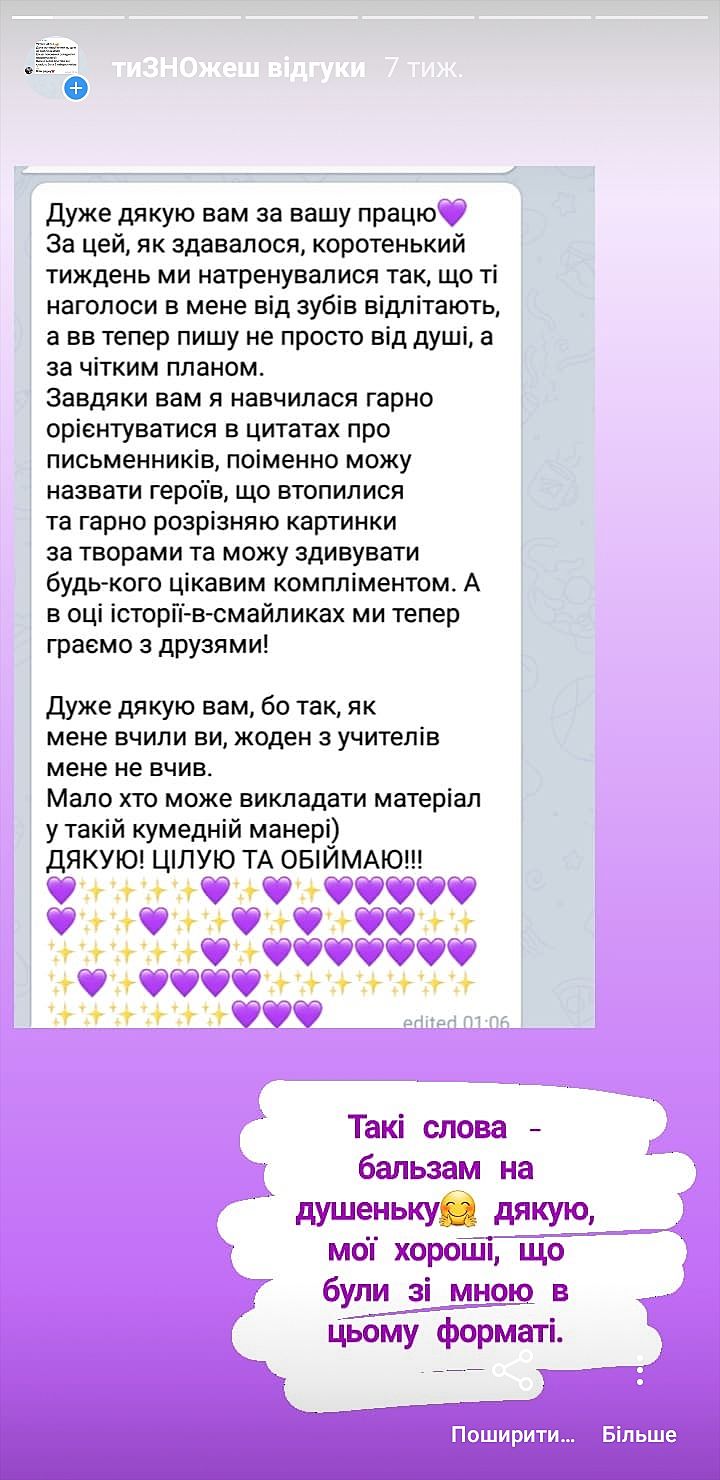Open the тиЗНОжеш відгуки highlight title

pyautogui.click(x=240, y=69)
